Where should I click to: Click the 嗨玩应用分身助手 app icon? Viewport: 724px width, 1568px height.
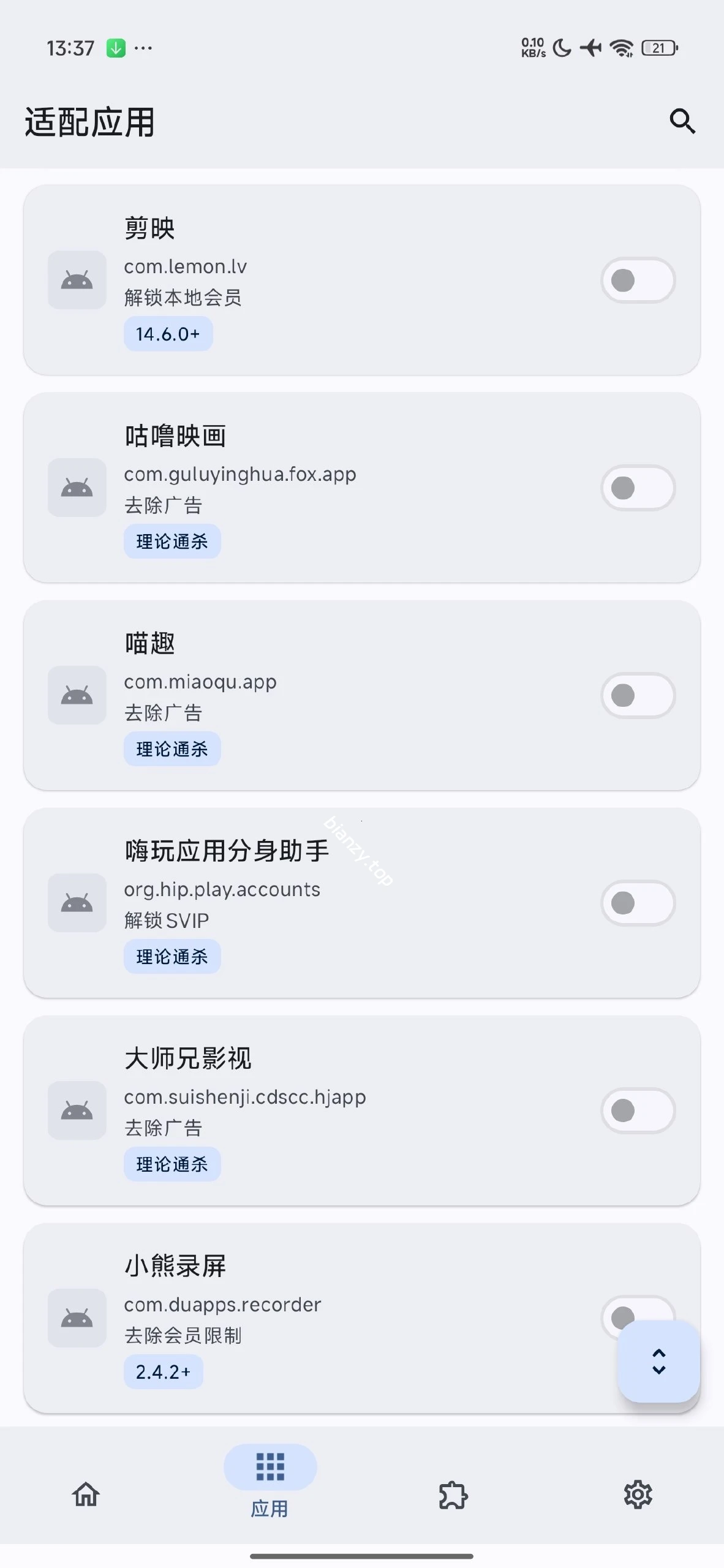point(76,903)
